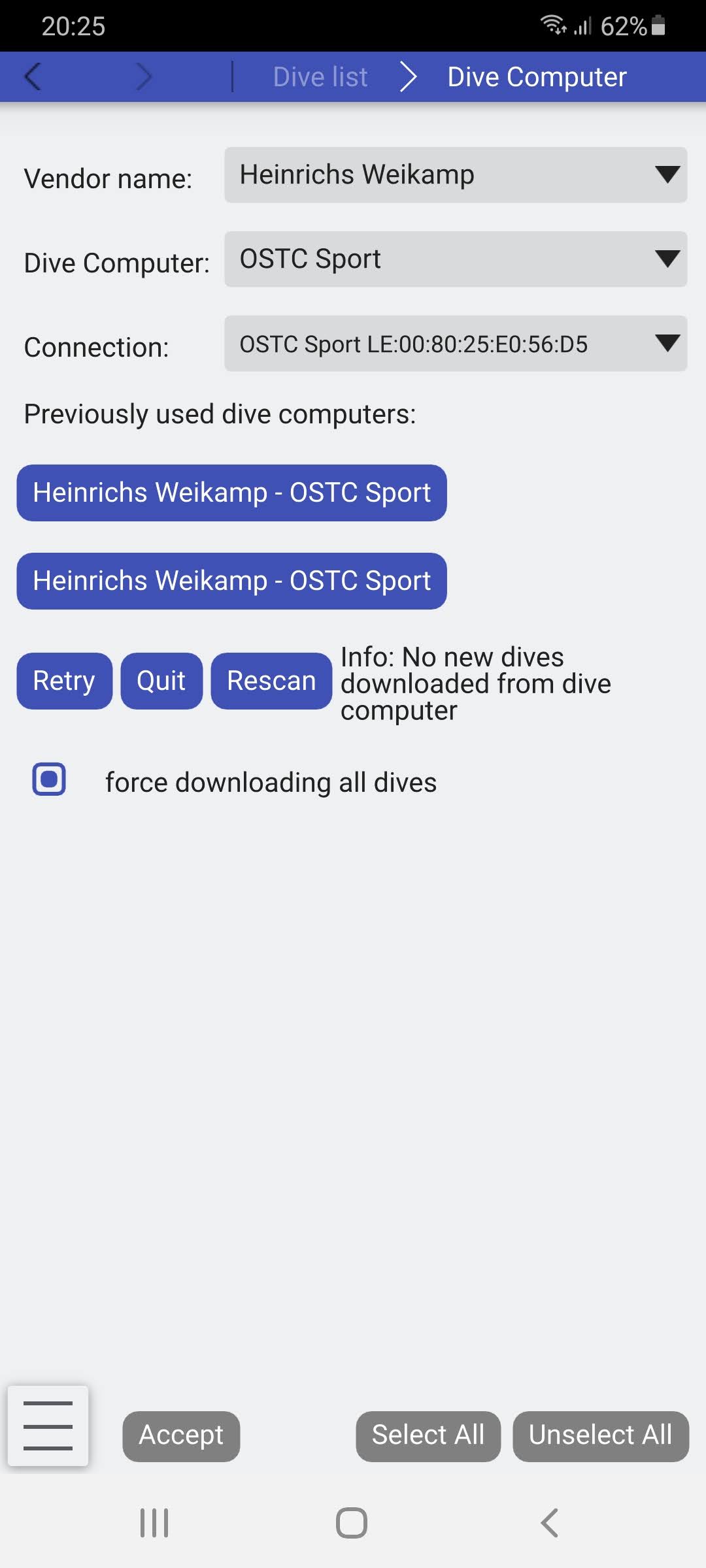Expand the Vendor name dropdown
The height and width of the screenshot is (1568, 706).
(456, 175)
